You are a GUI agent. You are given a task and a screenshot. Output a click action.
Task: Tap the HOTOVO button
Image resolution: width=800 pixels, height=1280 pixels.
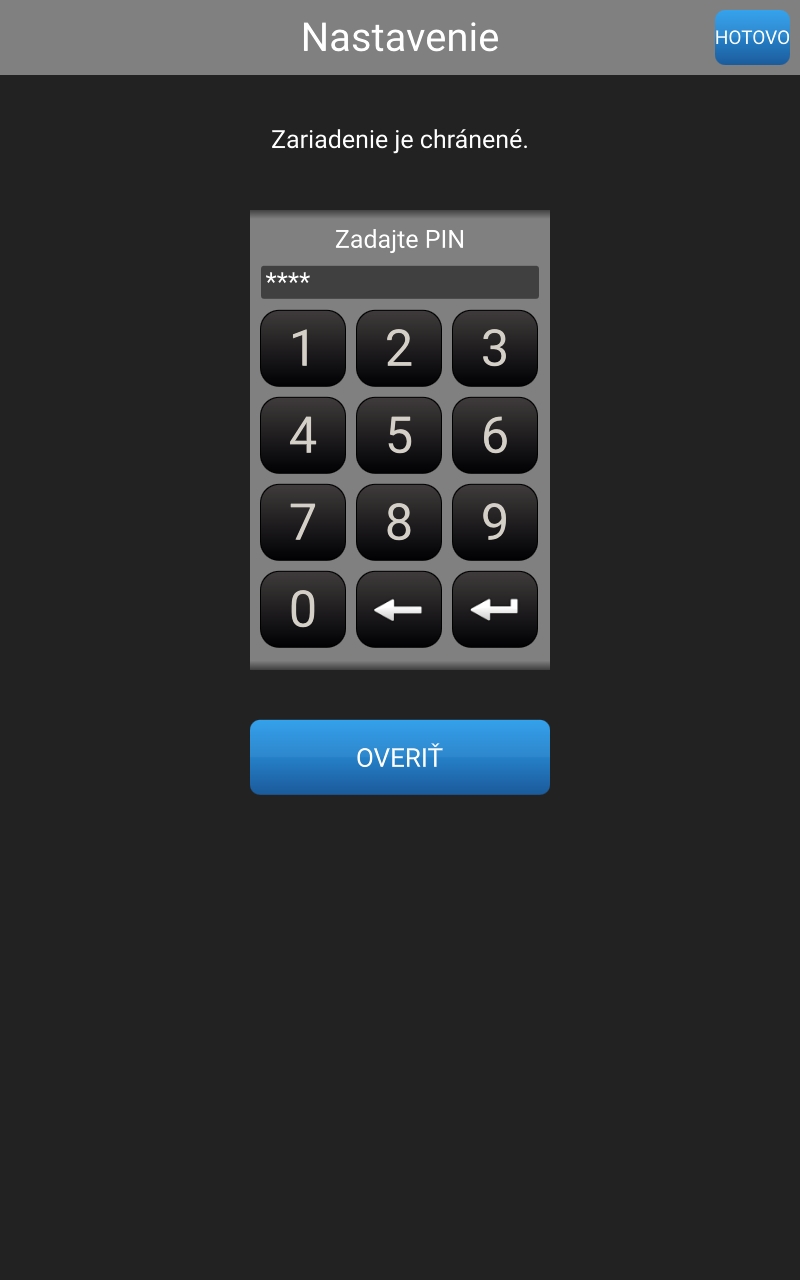pyautogui.click(x=752, y=38)
